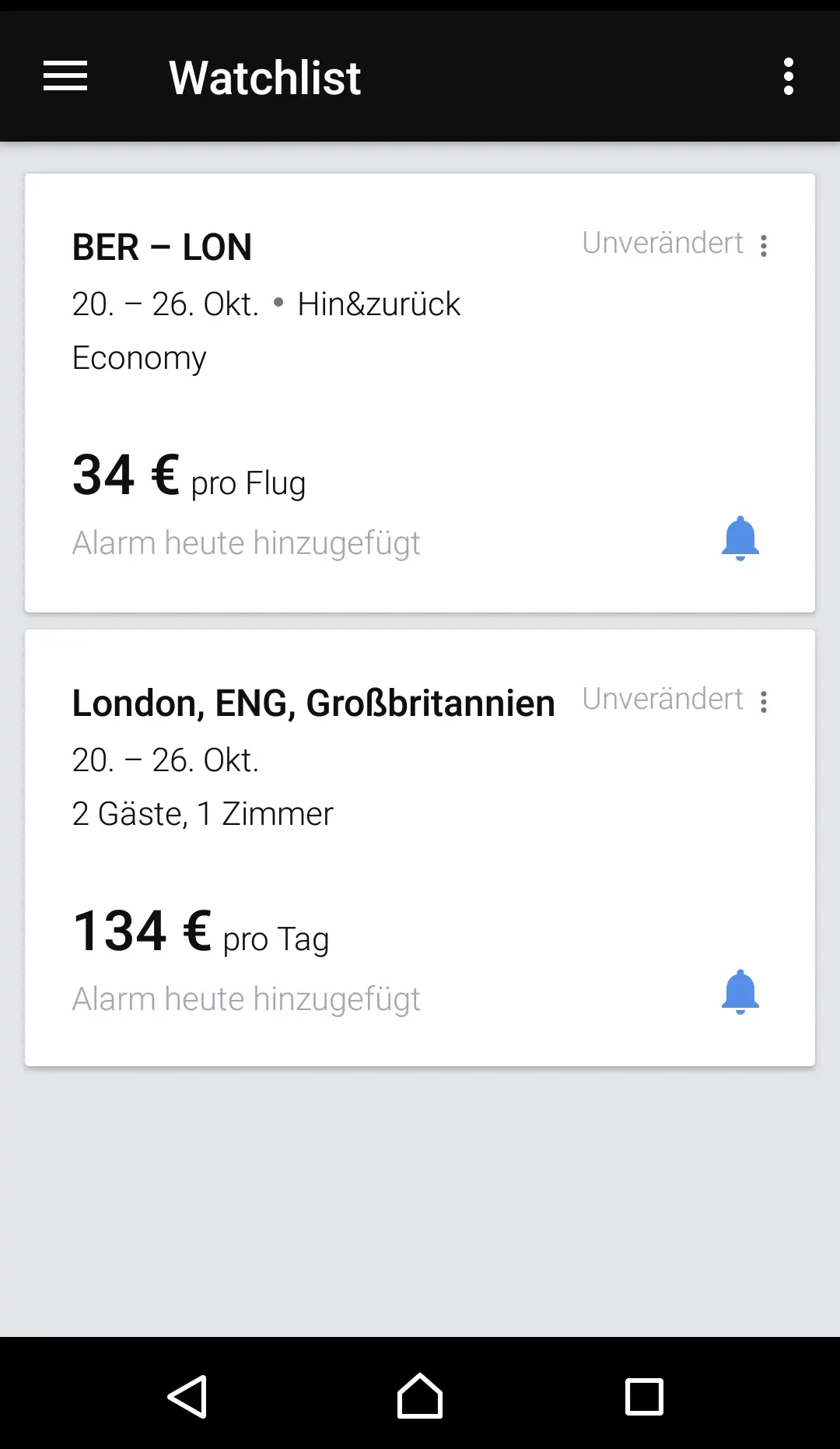This screenshot has height=1449, width=840.
Task: Return to the home screen
Action: pos(420,1396)
